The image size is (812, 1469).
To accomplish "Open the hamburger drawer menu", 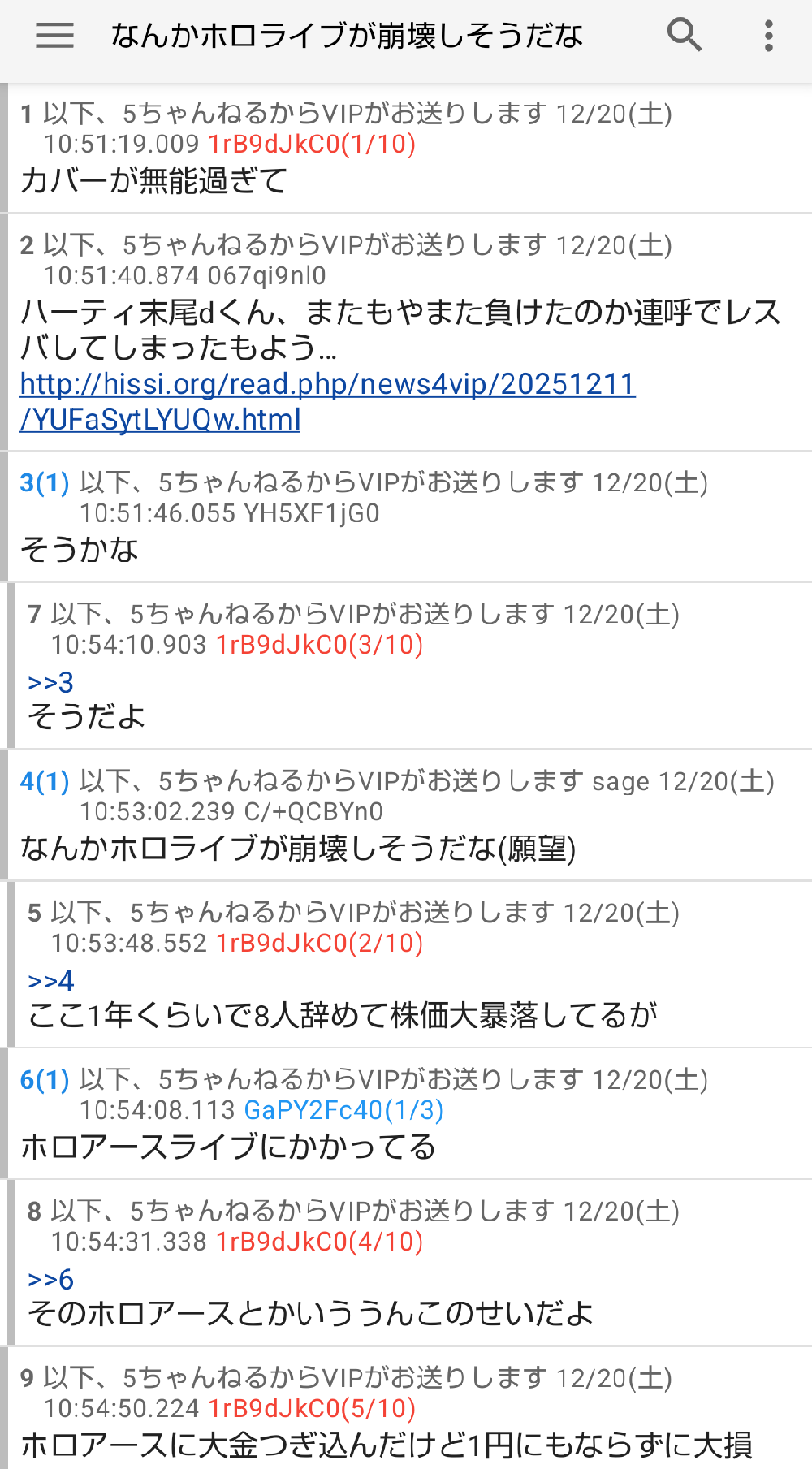I will [54, 36].
